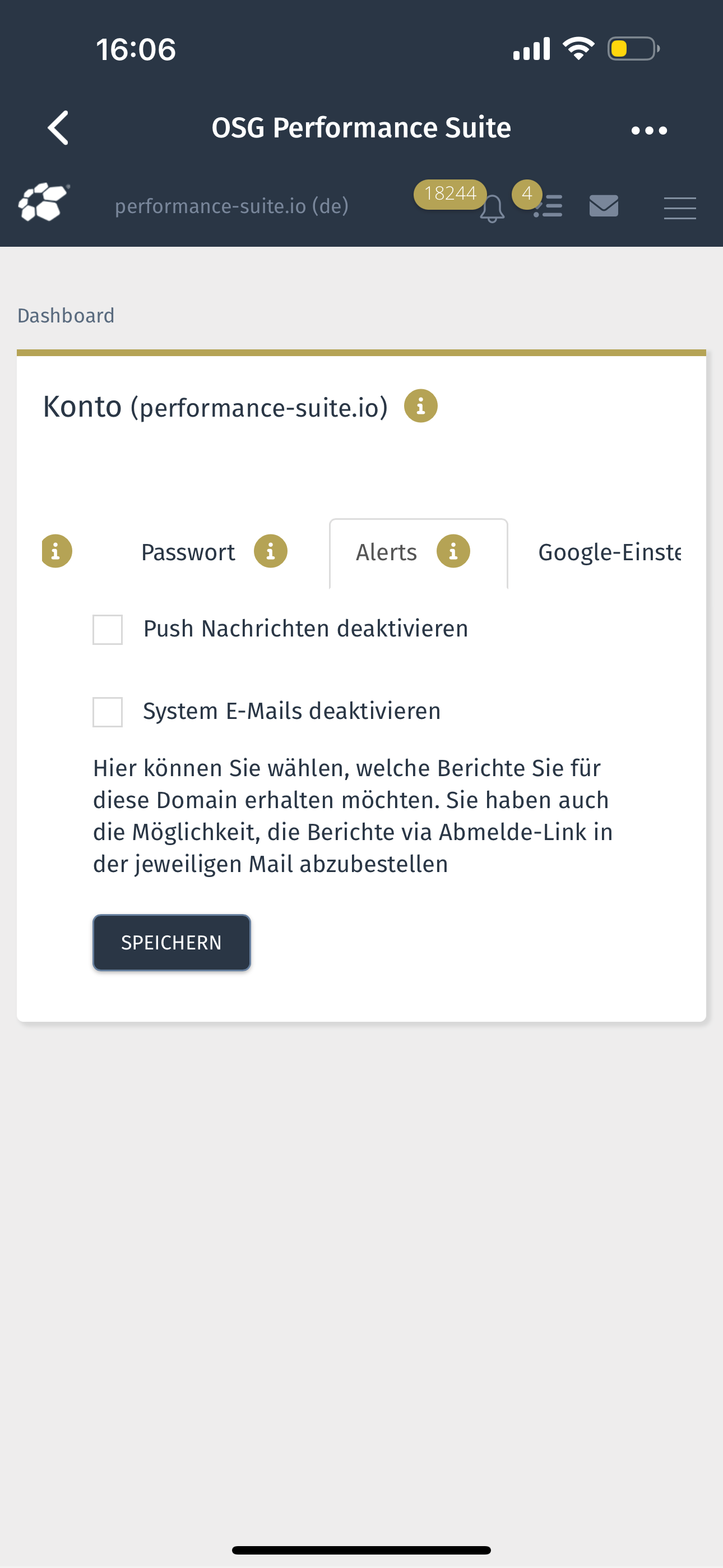Follow the Dashboard breadcrumb link

(x=66, y=315)
